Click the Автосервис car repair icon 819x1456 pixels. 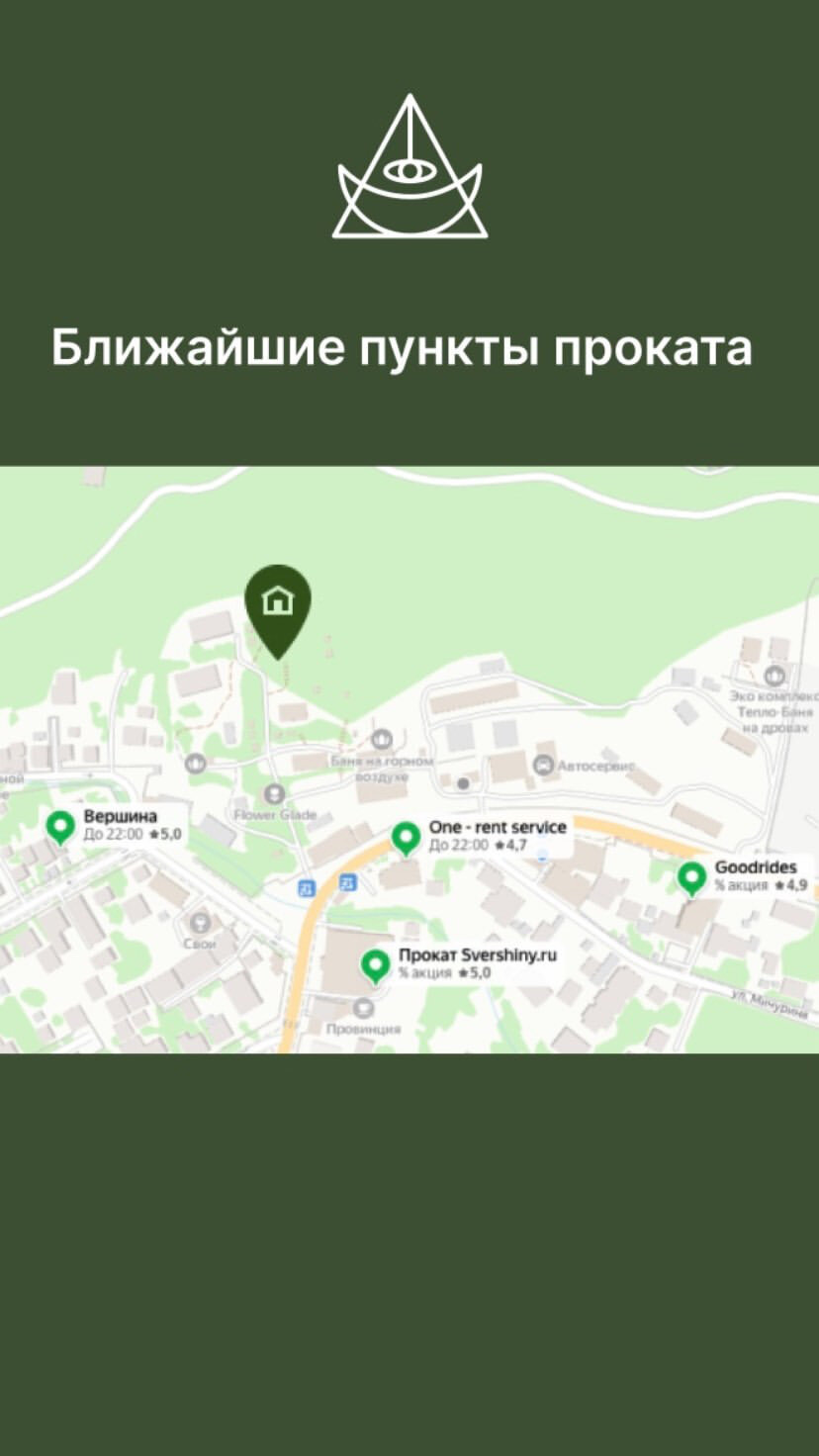(x=543, y=764)
